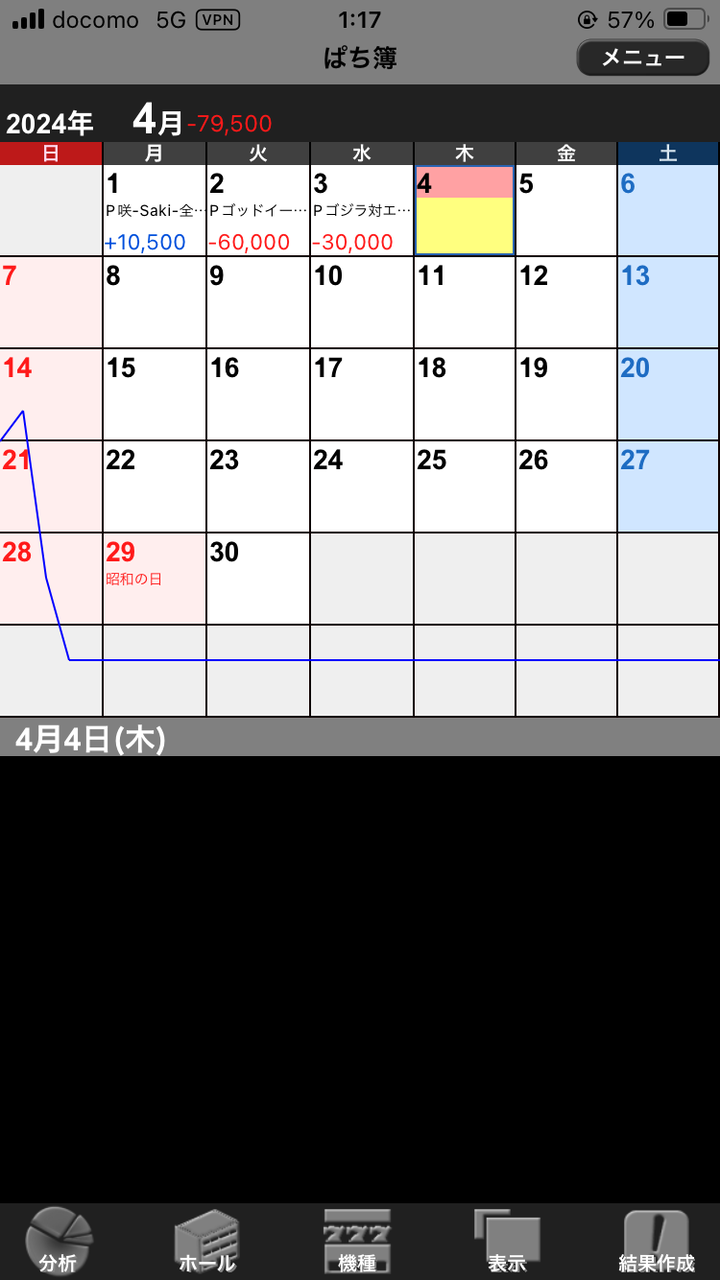Screen dimensions: 720x1280
Task: Open April 29 昭和の日
Action: click(155, 579)
